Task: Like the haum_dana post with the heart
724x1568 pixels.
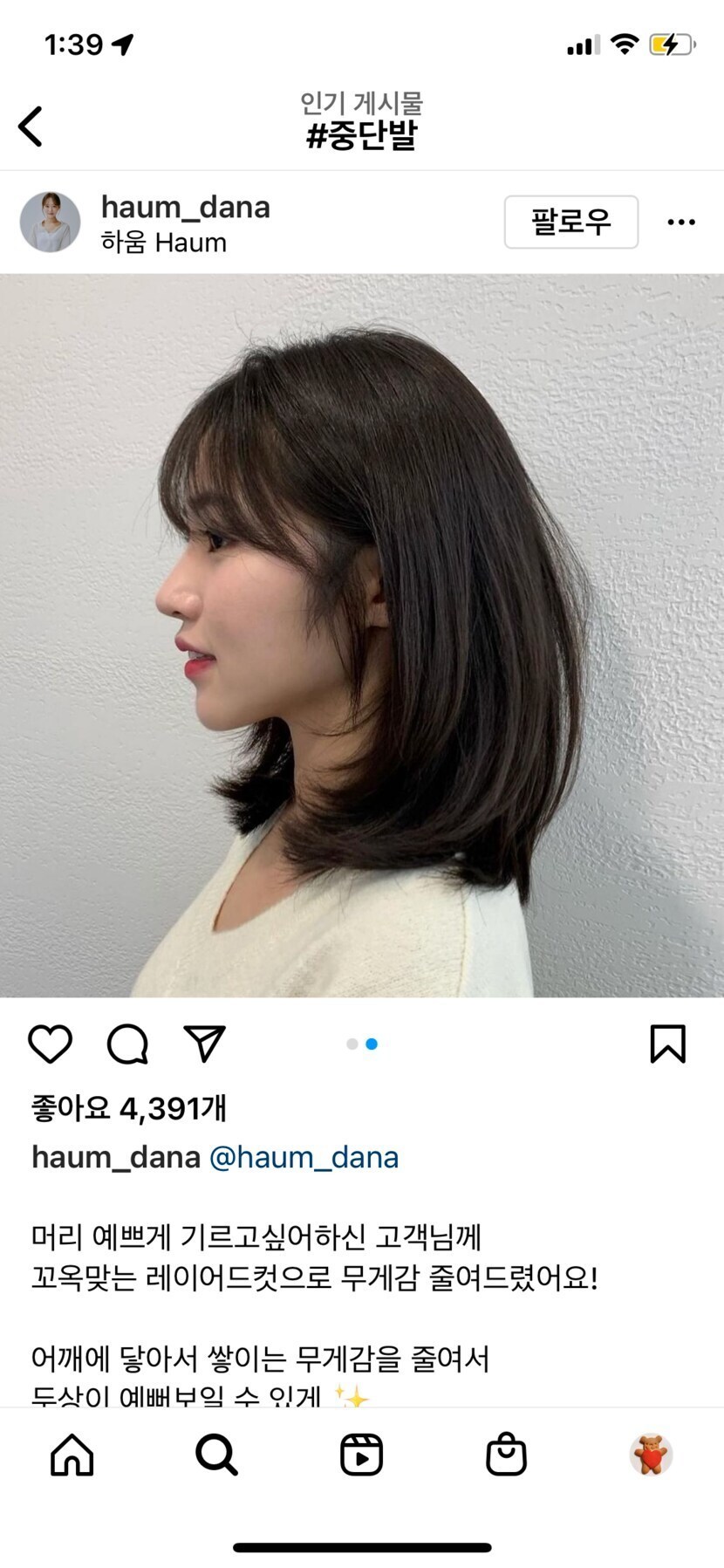Action: point(51,1044)
